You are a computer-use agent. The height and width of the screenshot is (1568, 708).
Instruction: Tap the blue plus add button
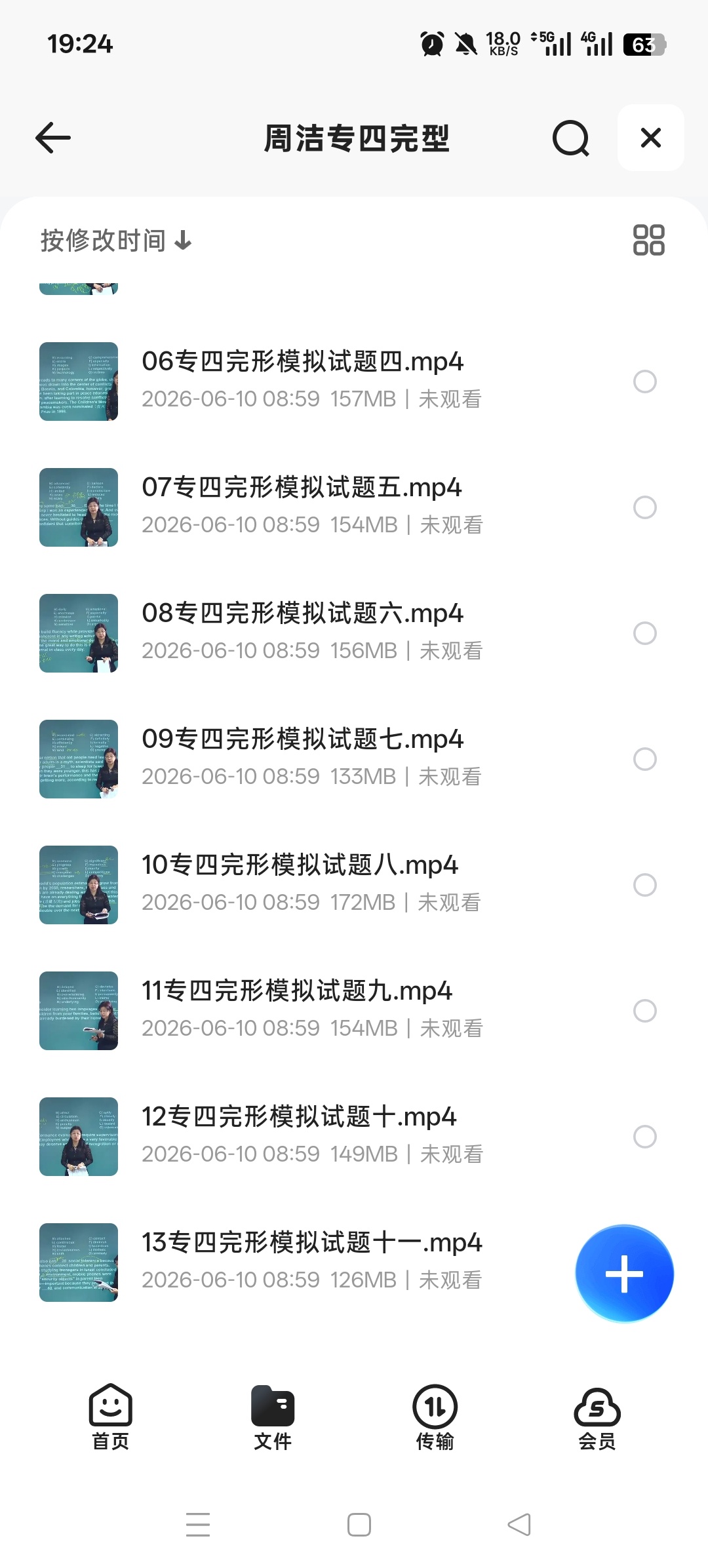[x=624, y=1274]
